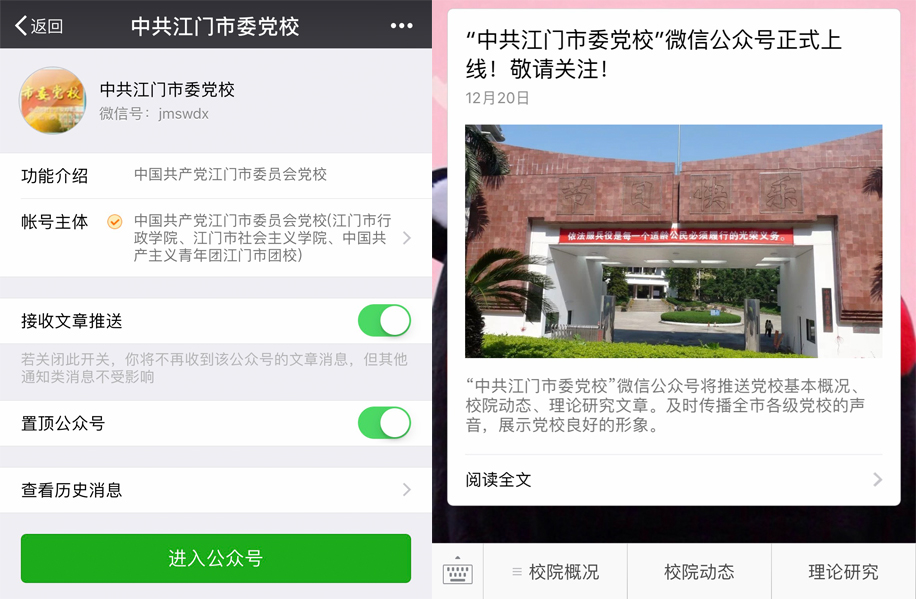Toggle the 置顶公众号 switch
Image resolution: width=916 pixels, height=599 pixels.
(384, 423)
